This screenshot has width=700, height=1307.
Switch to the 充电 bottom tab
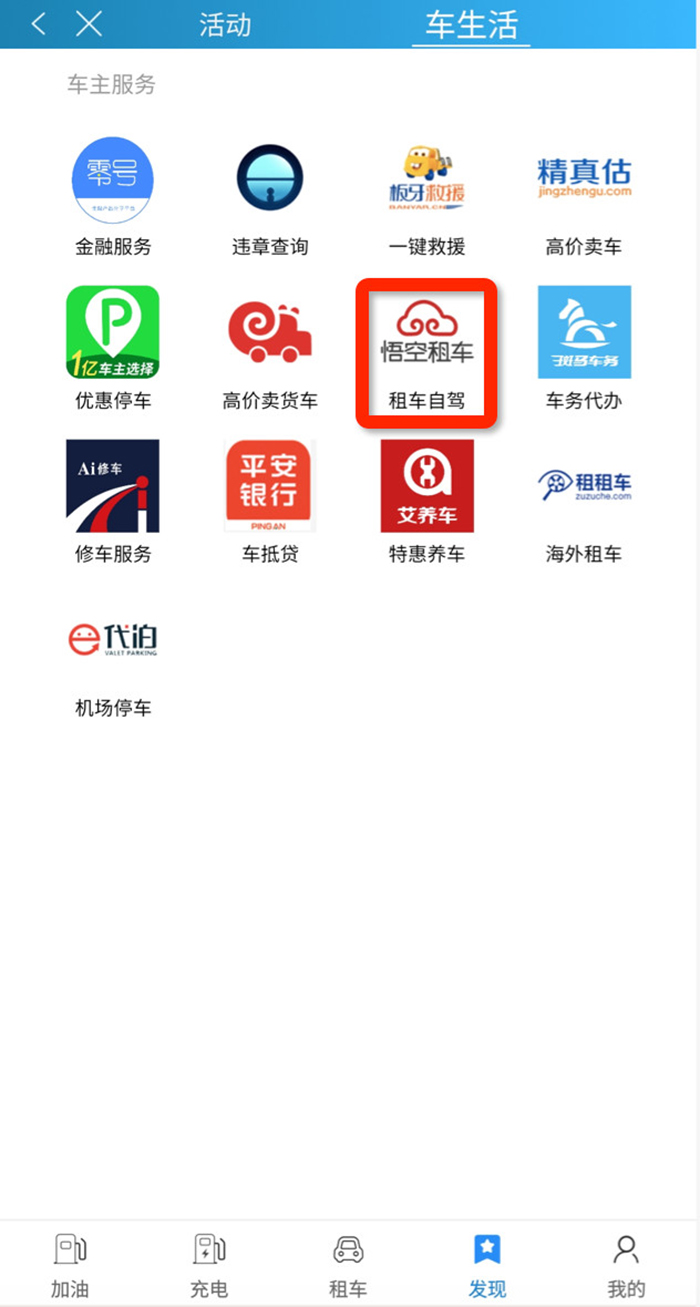click(209, 1264)
